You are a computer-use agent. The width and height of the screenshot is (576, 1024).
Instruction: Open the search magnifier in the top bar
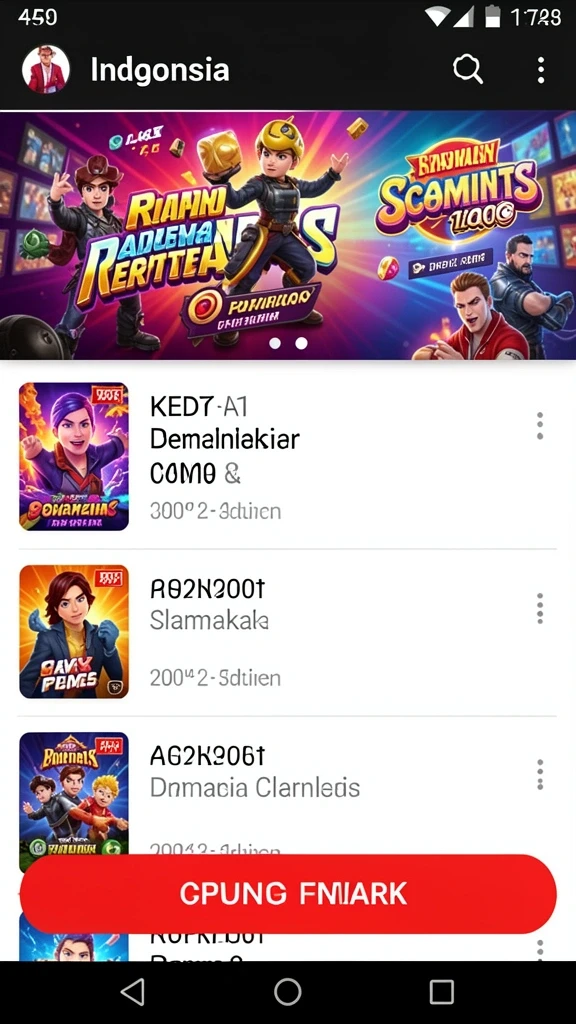tap(468, 69)
